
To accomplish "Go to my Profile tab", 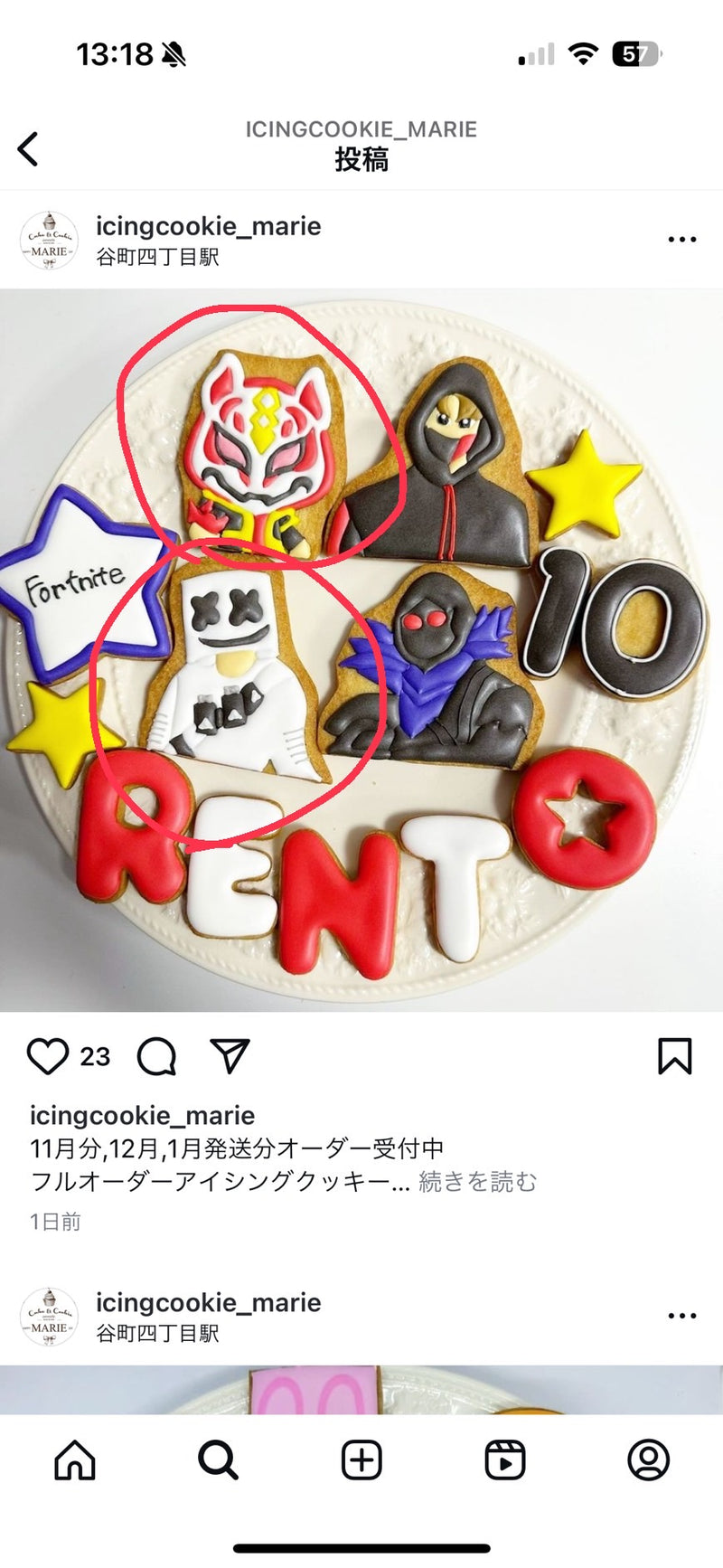I will click(648, 1459).
